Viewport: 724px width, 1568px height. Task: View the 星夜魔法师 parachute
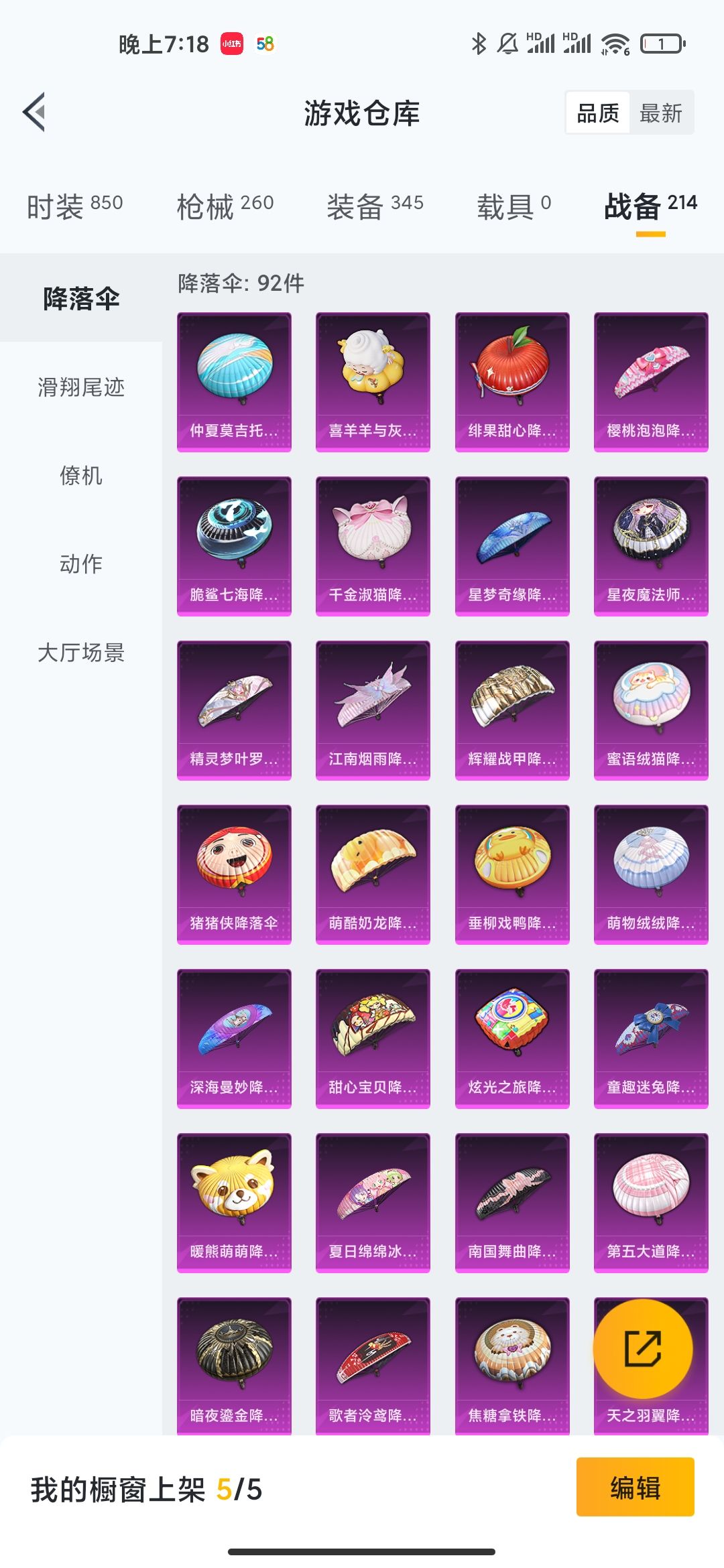point(651,545)
